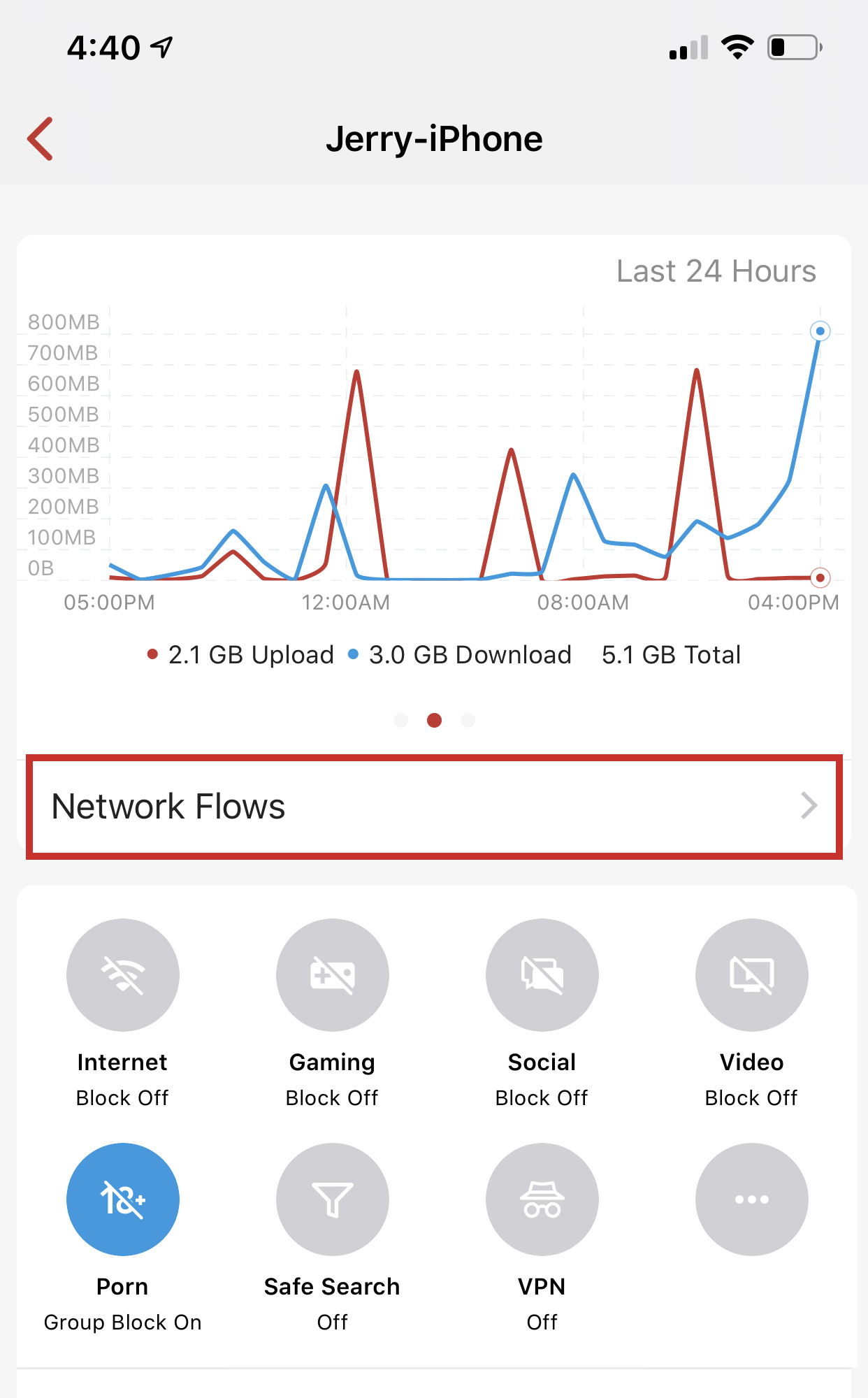Select the third page indicator dot

468,720
